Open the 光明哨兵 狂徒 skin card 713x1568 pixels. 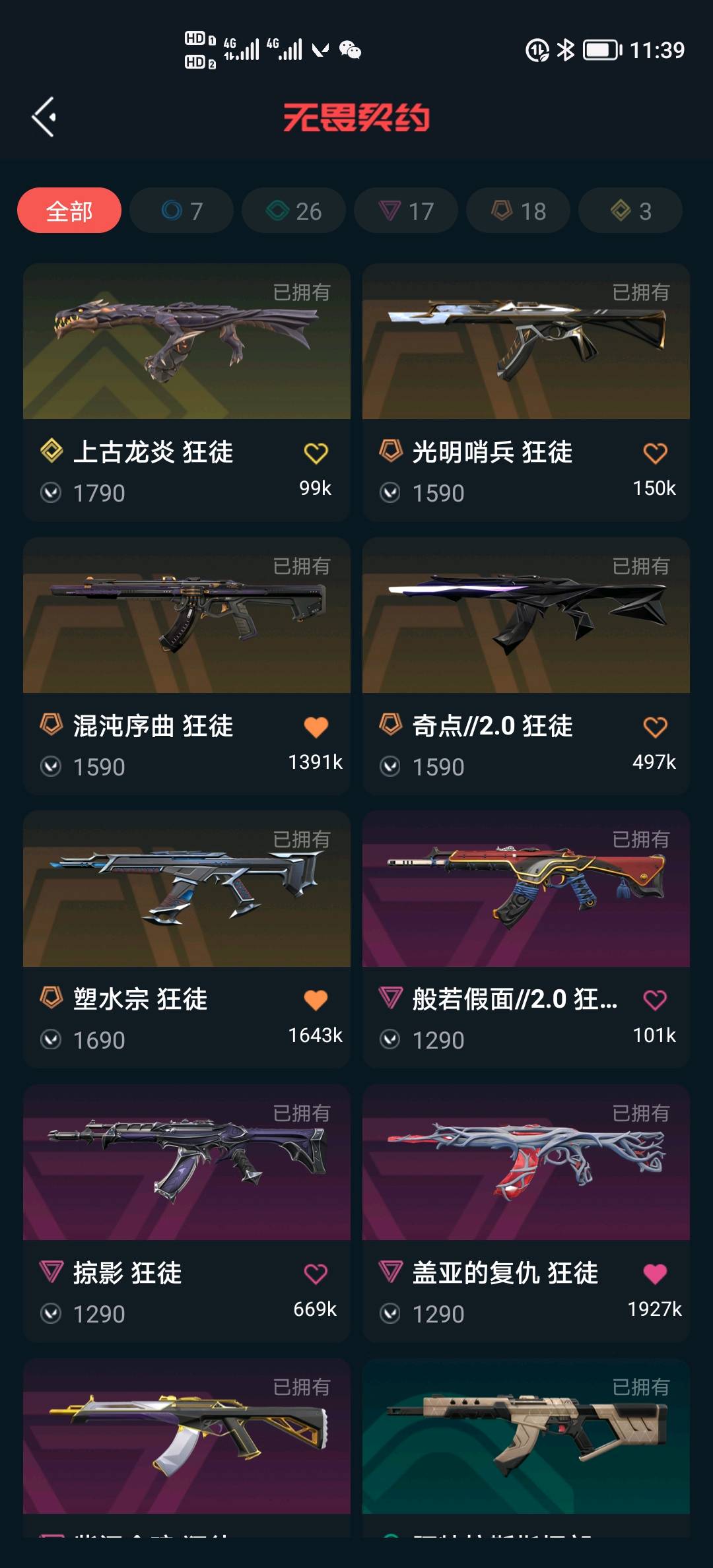(526, 343)
